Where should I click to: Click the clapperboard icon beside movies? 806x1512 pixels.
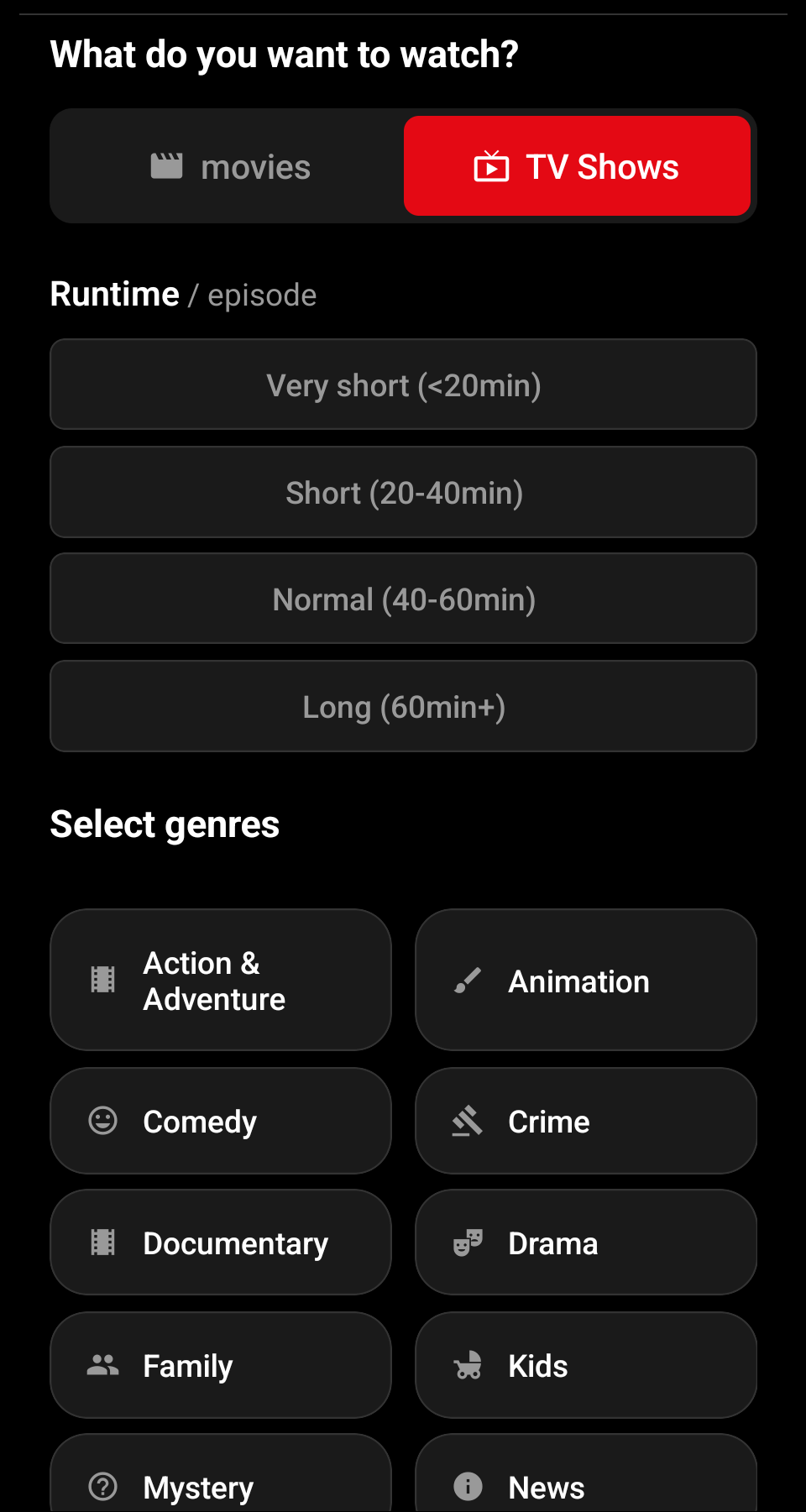(x=169, y=165)
